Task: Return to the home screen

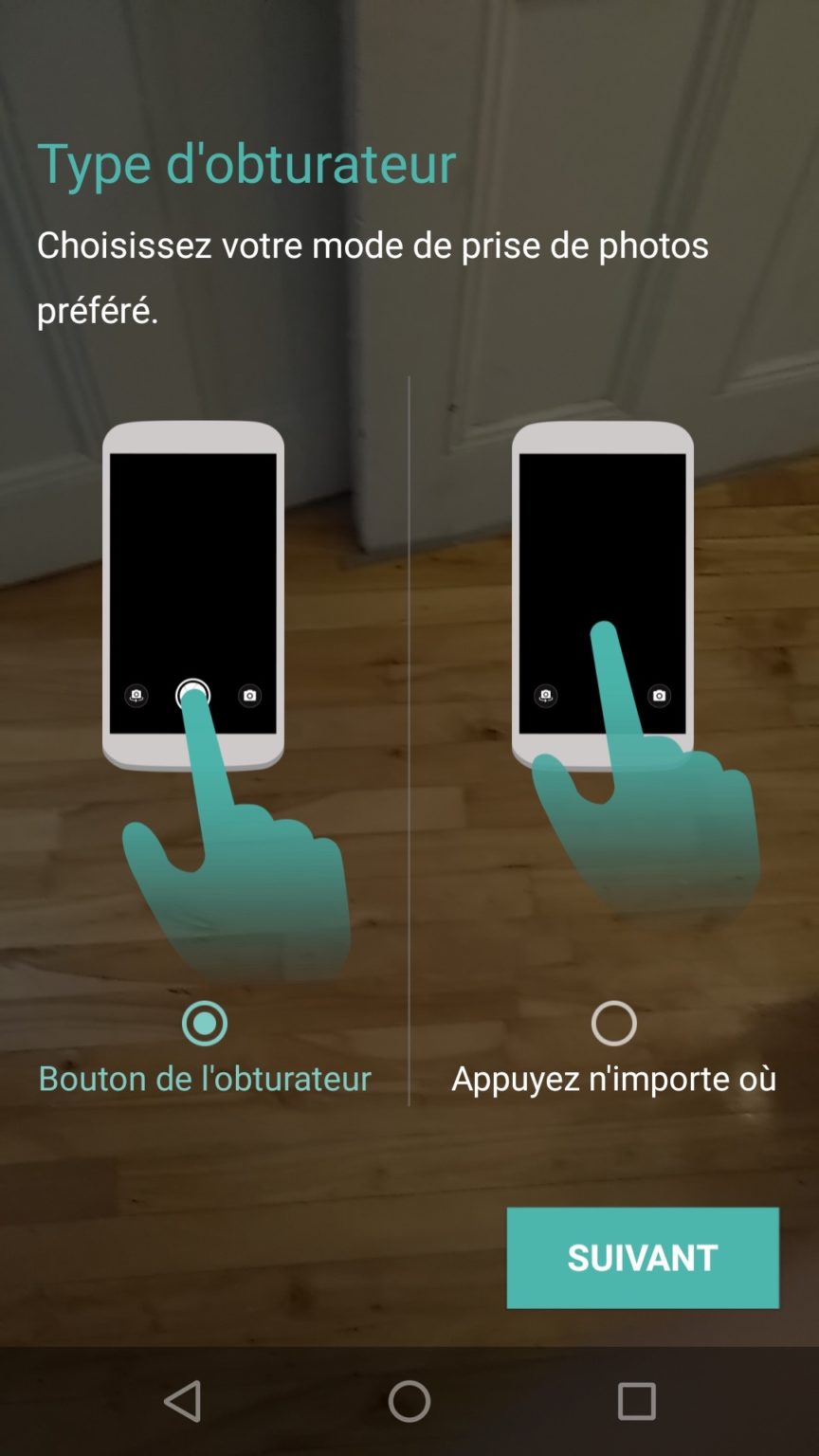Action: click(409, 1401)
